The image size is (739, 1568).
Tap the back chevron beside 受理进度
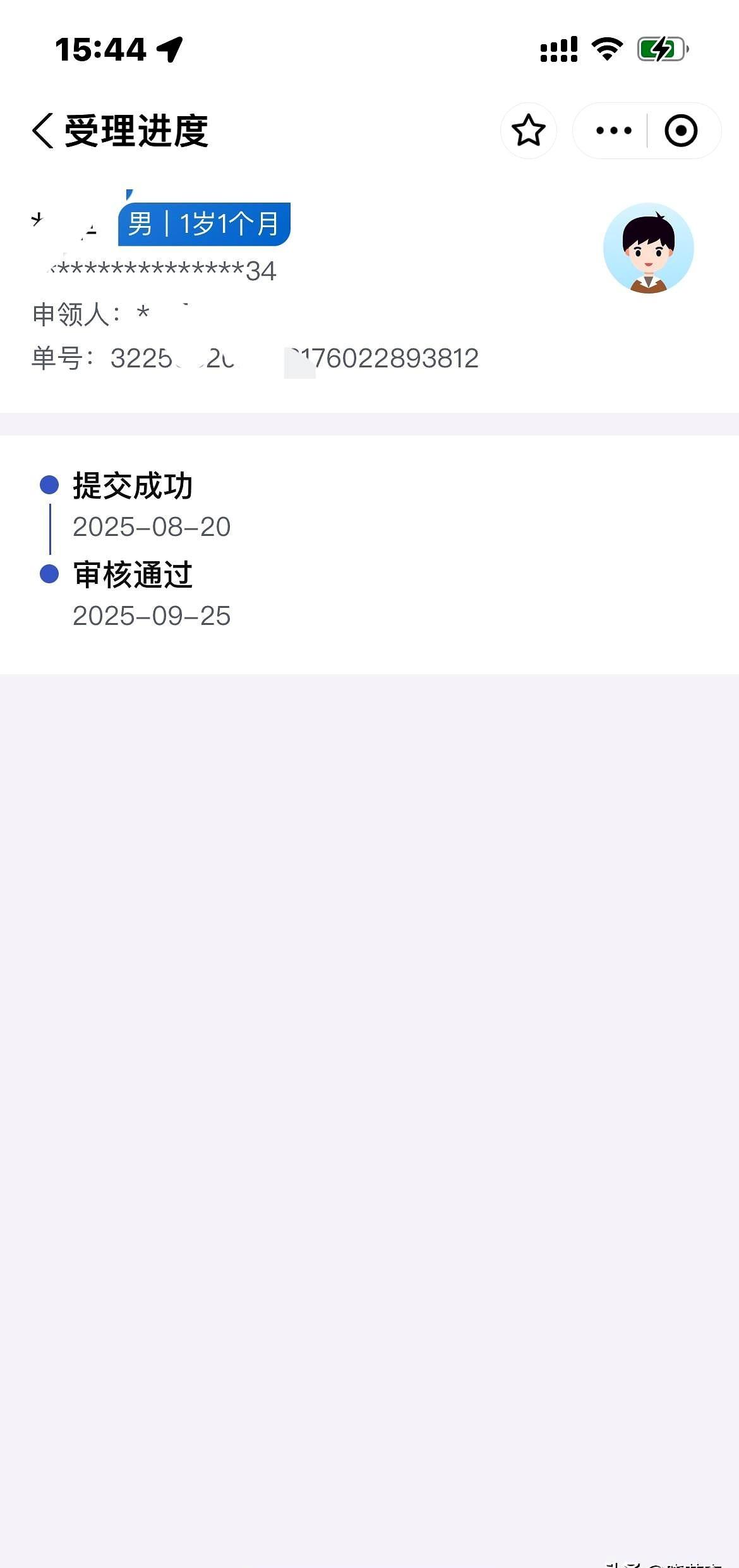42,131
